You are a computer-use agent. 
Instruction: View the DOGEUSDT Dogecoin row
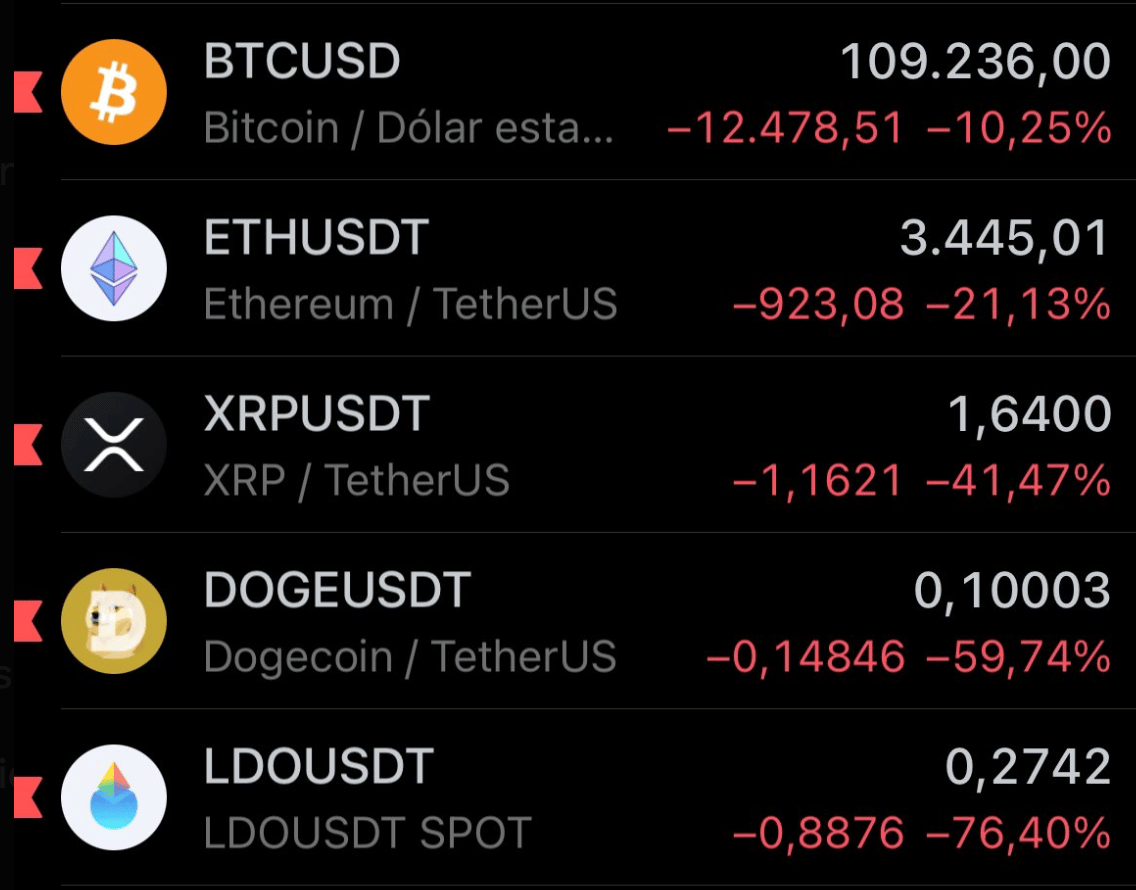click(x=600, y=621)
